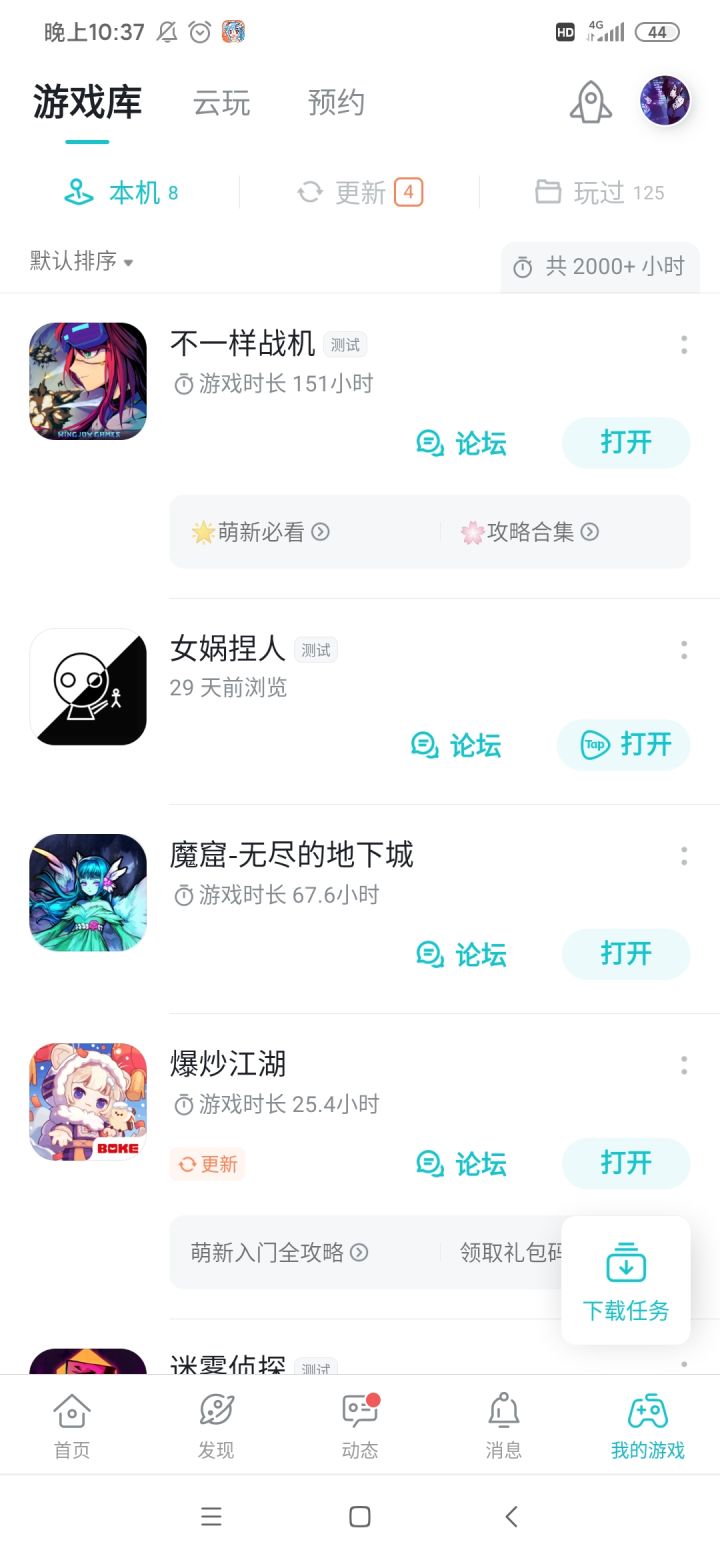Tap the 更新 badge for 爆炒江湖
This screenshot has width=720, height=1560.
[208, 1164]
